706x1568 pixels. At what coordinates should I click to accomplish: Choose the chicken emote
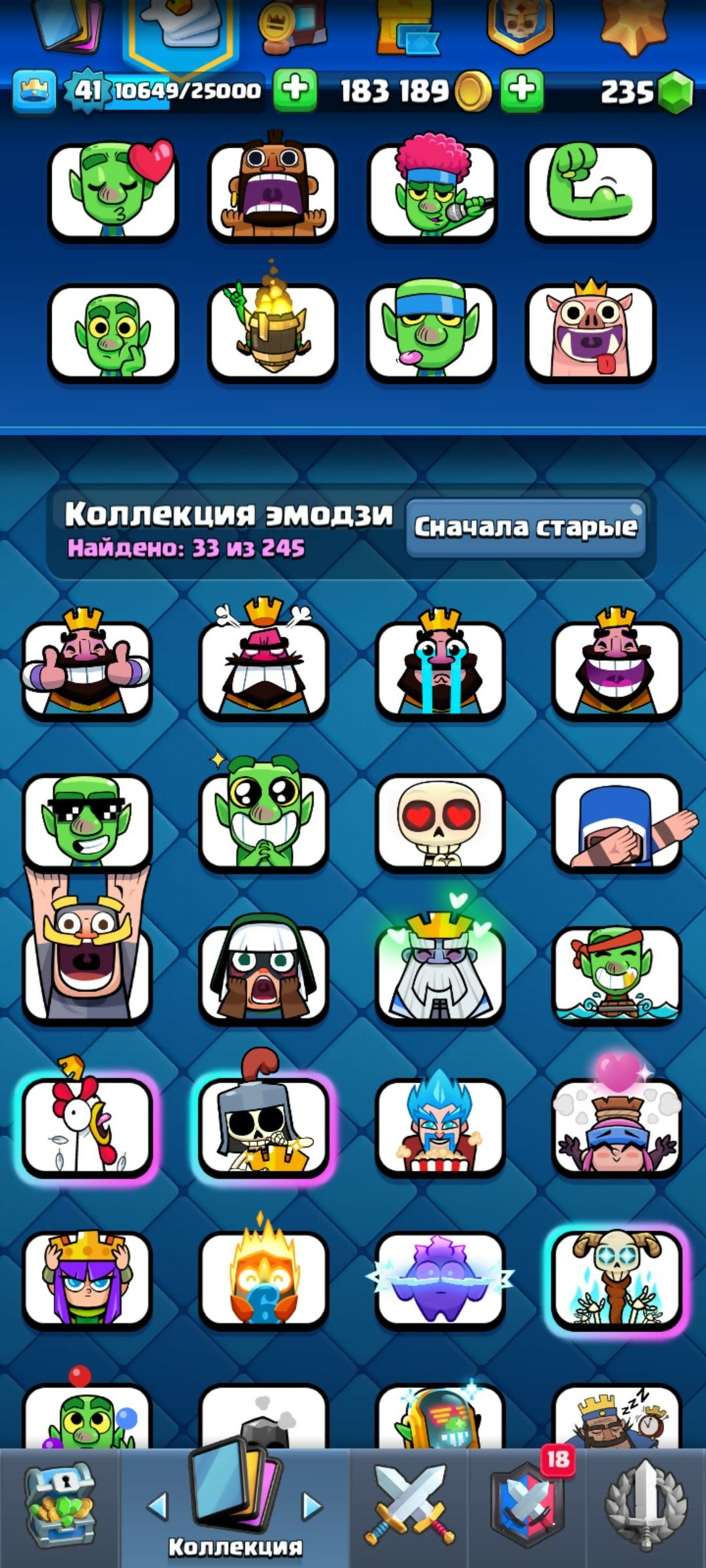point(87,1127)
